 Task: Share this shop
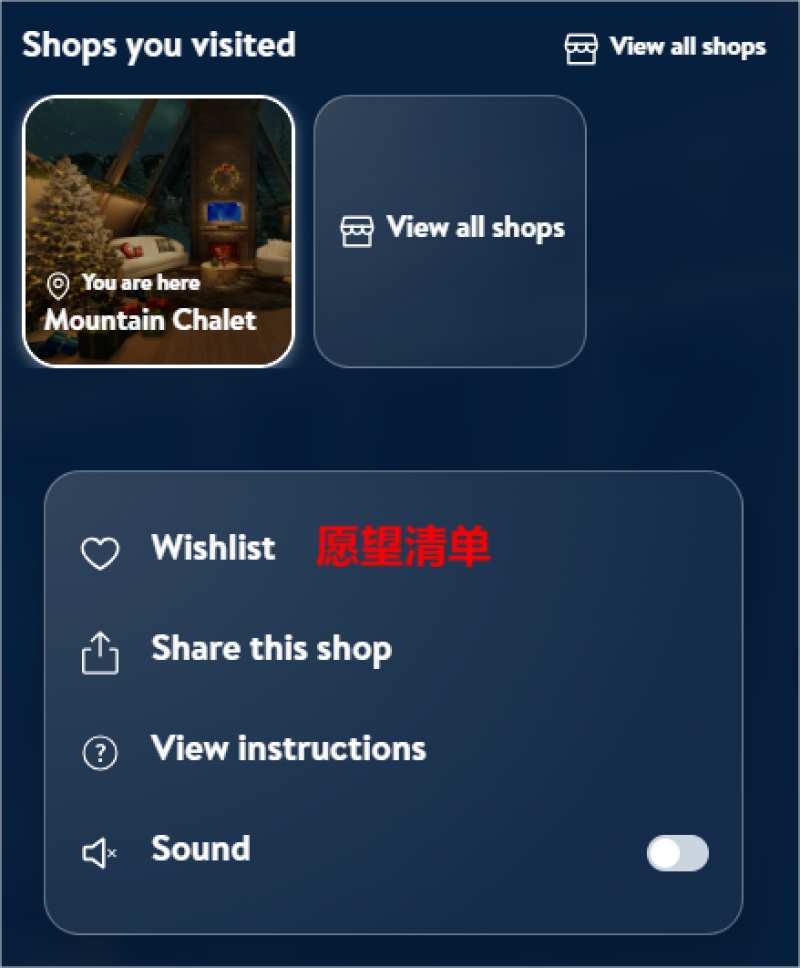(270, 649)
